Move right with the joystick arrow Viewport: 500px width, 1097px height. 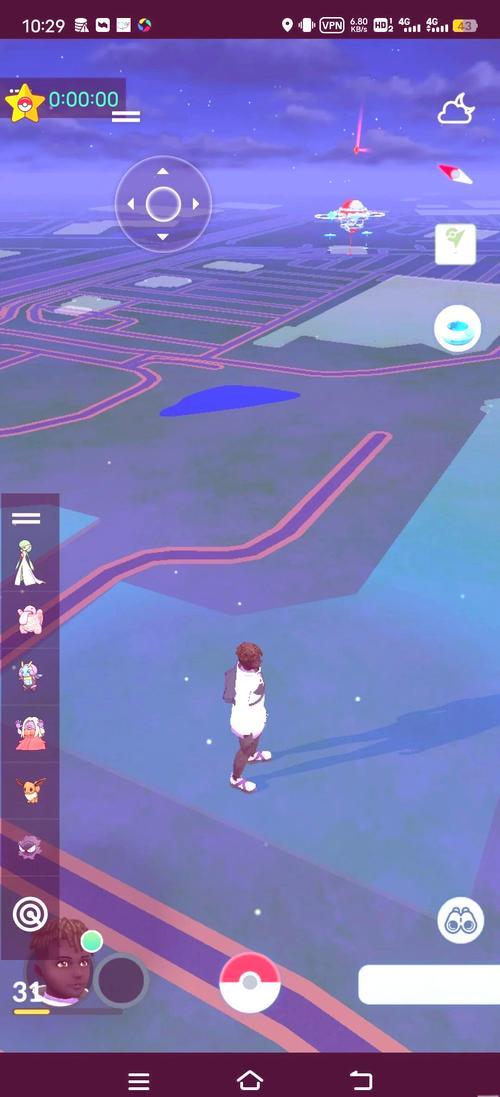[196, 204]
